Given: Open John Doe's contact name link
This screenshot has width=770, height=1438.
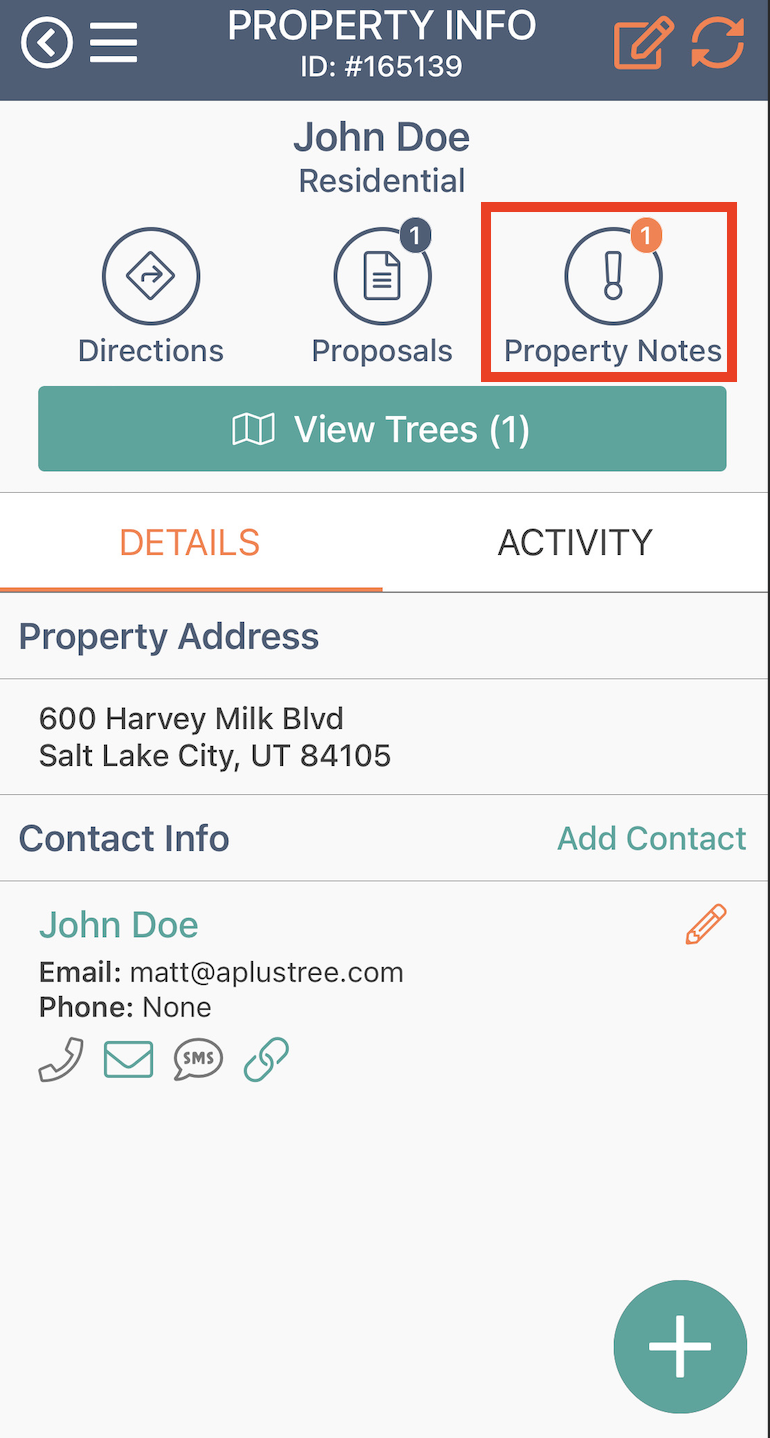Looking at the screenshot, I should (x=118, y=925).
